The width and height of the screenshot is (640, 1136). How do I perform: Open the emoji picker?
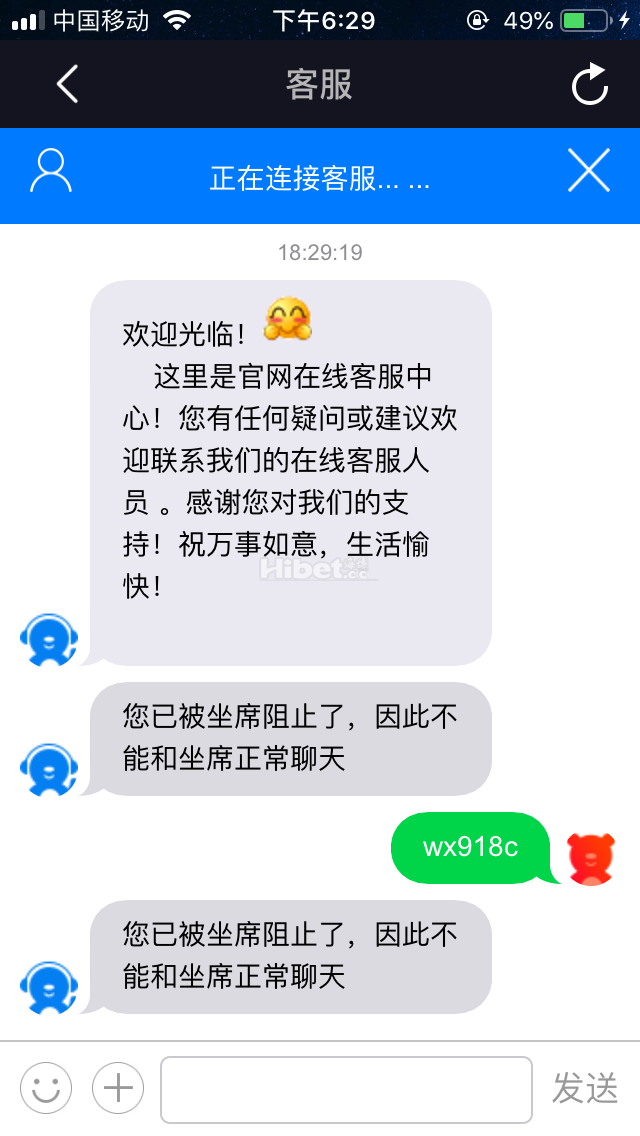point(46,1088)
